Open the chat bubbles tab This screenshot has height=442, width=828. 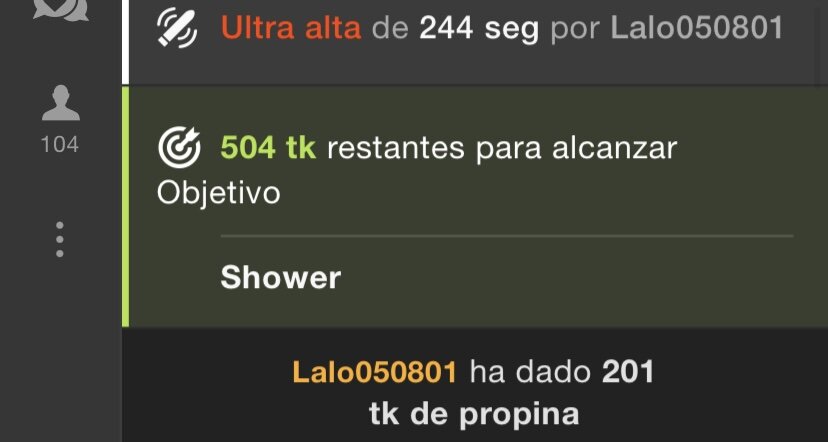coord(60,10)
